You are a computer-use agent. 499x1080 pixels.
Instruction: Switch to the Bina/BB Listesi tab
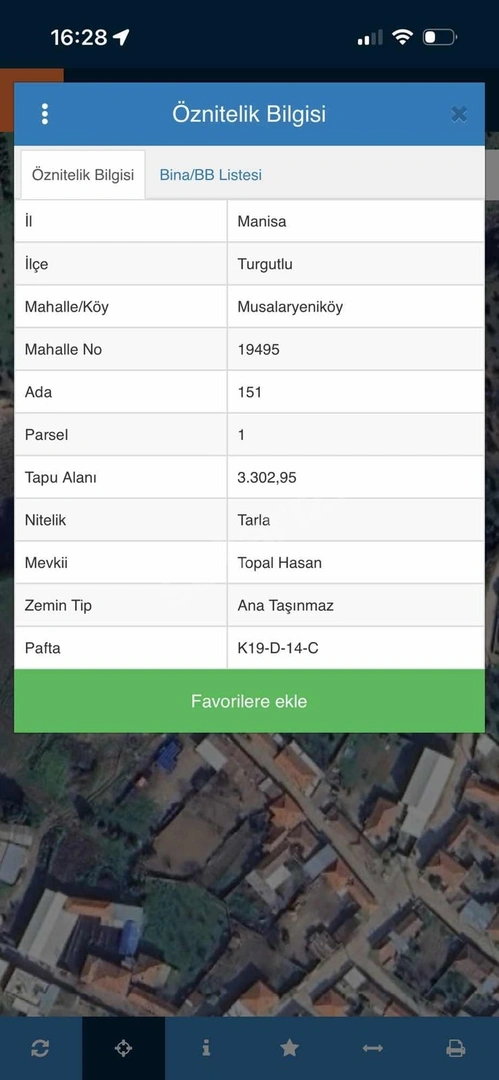pos(211,175)
